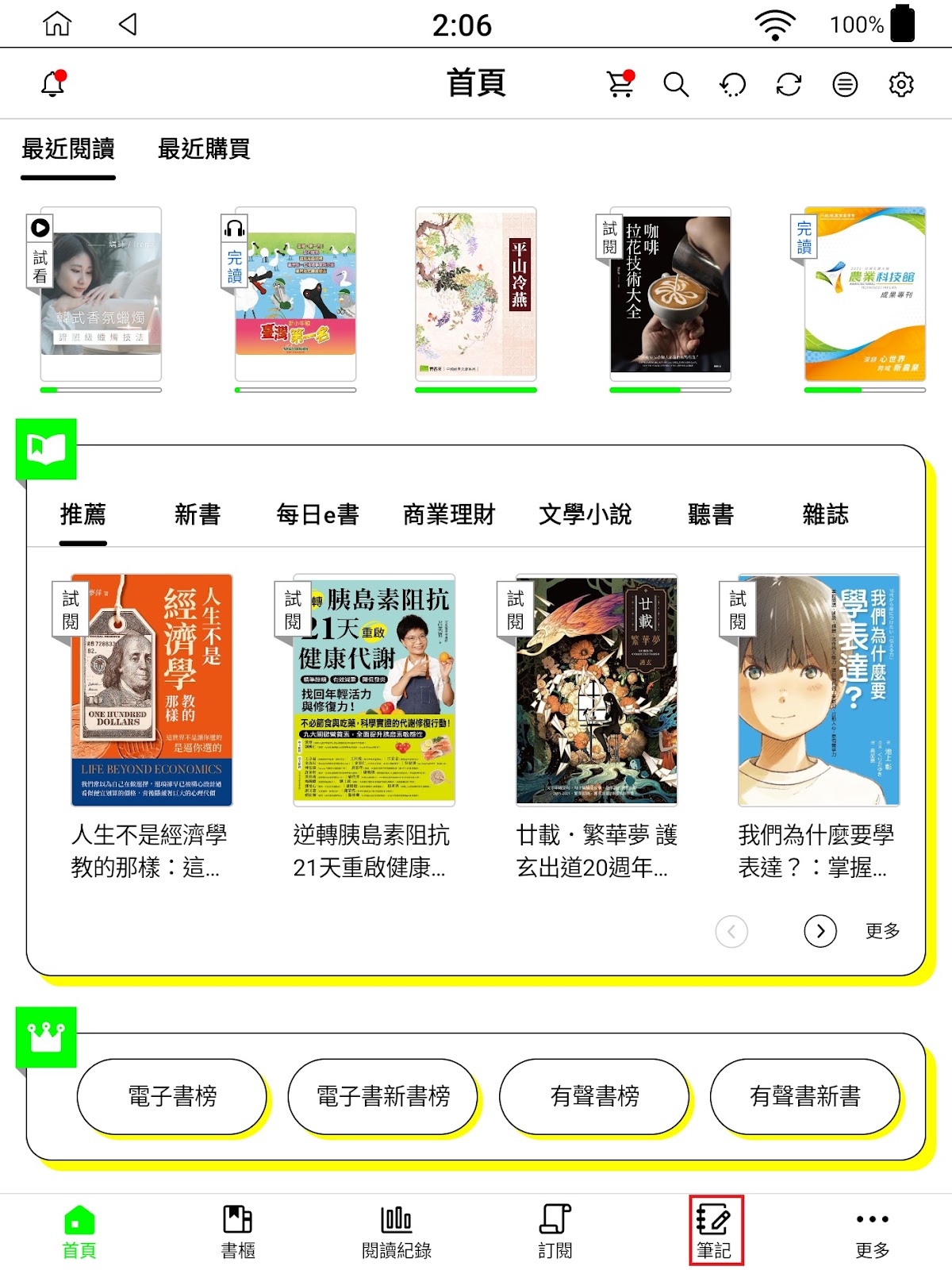The height and width of the screenshot is (1270, 952).
Task: Open the 平山冷燕 book
Action: [476, 294]
